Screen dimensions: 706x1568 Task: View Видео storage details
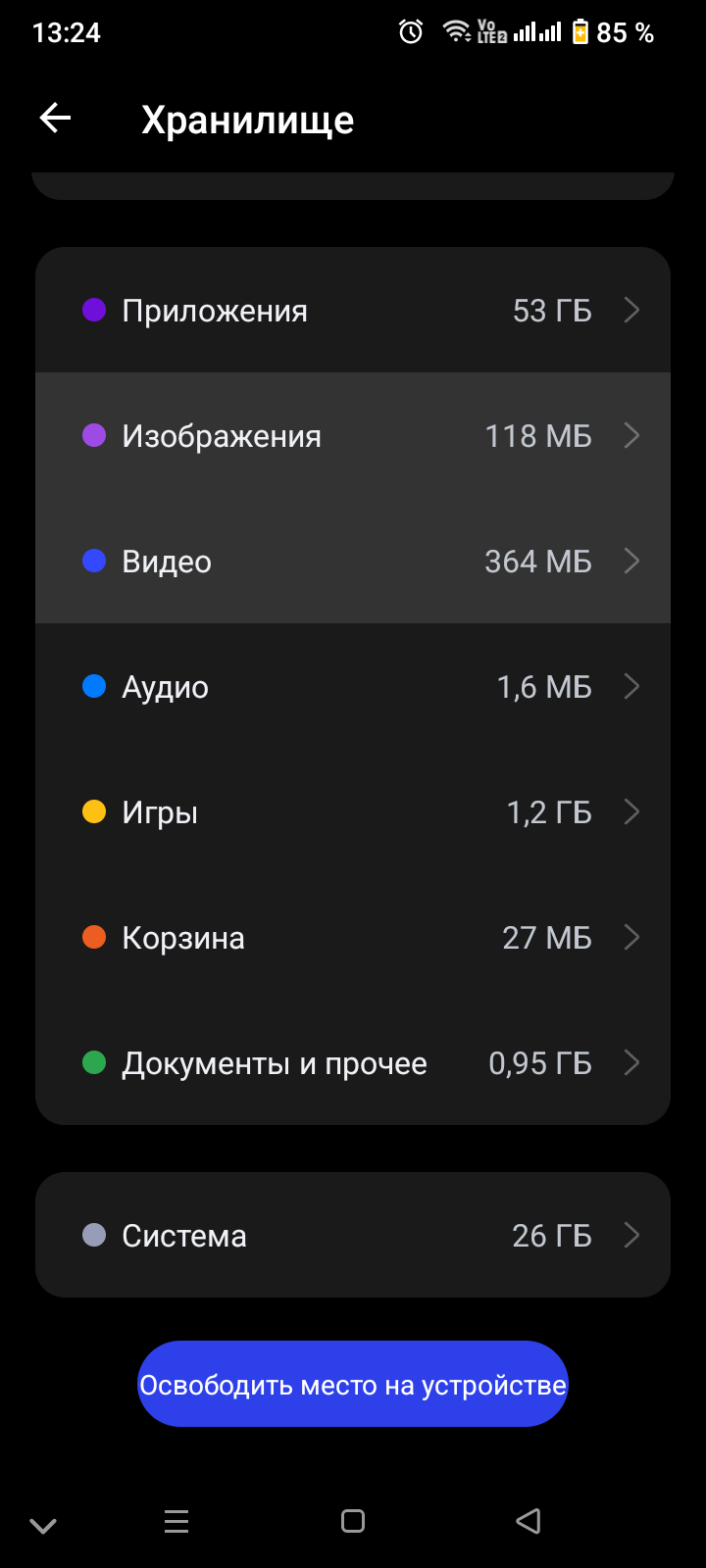coord(353,562)
